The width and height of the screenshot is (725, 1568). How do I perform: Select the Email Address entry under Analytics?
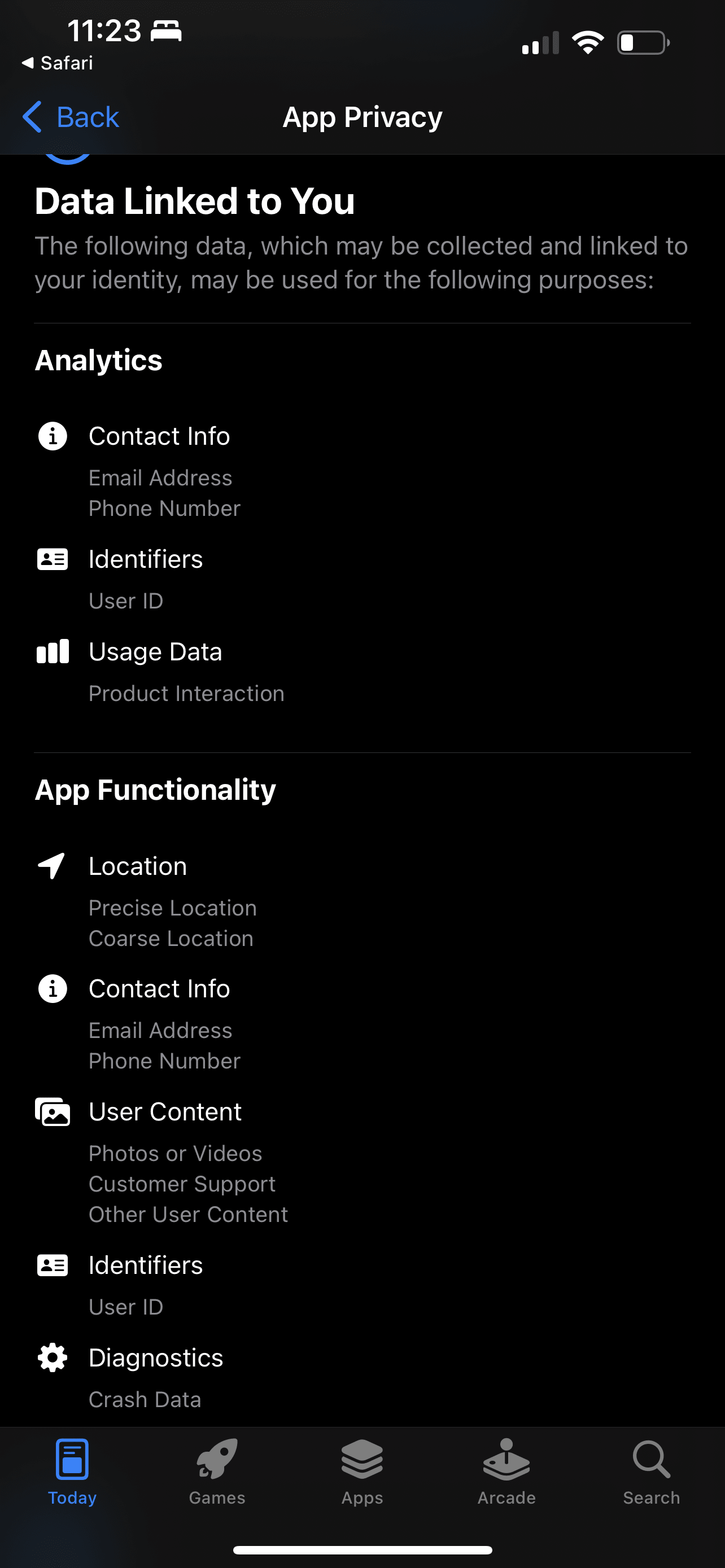coord(160,478)
